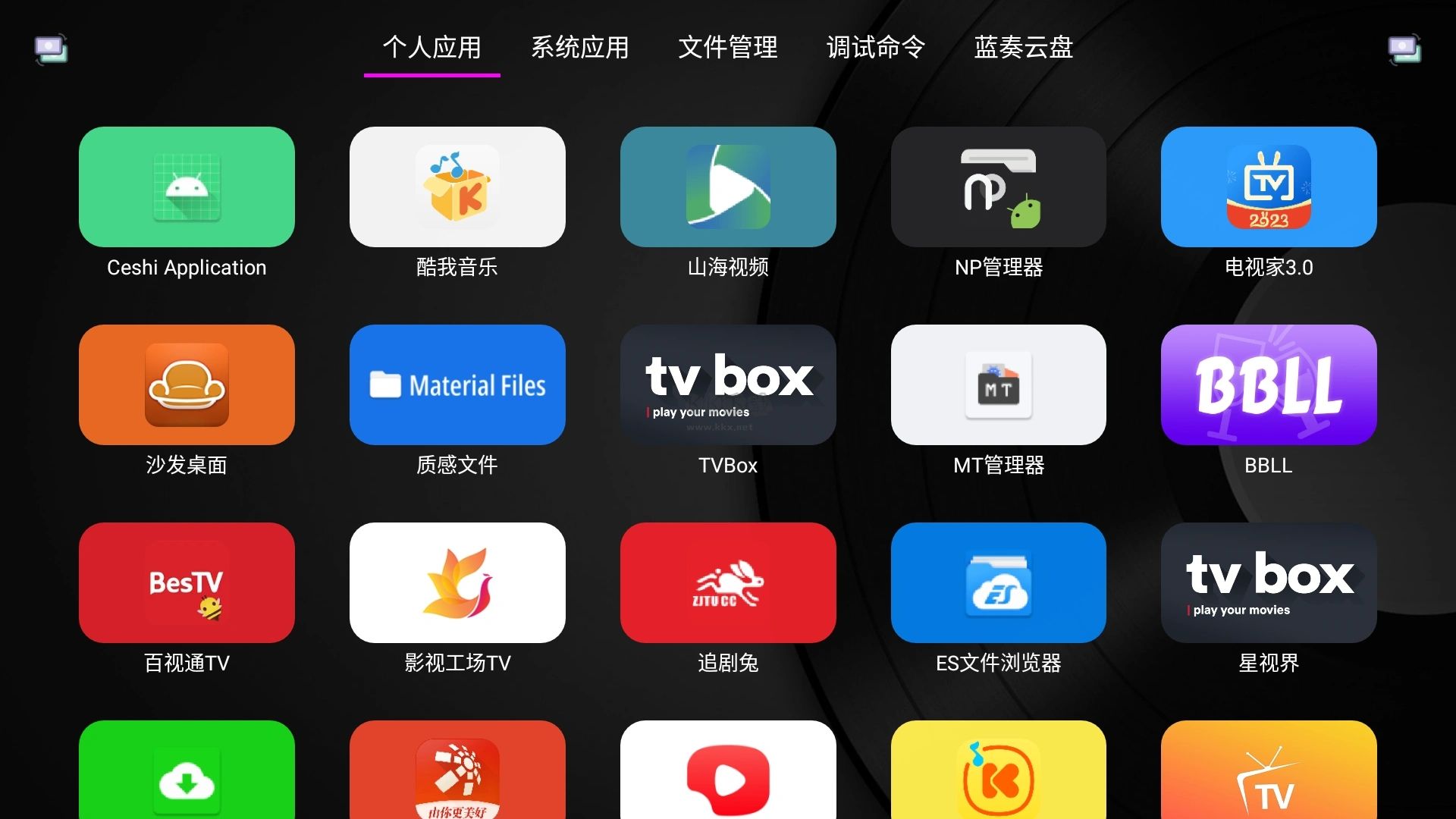Open the 追剧兔 app

coord(728,582)
